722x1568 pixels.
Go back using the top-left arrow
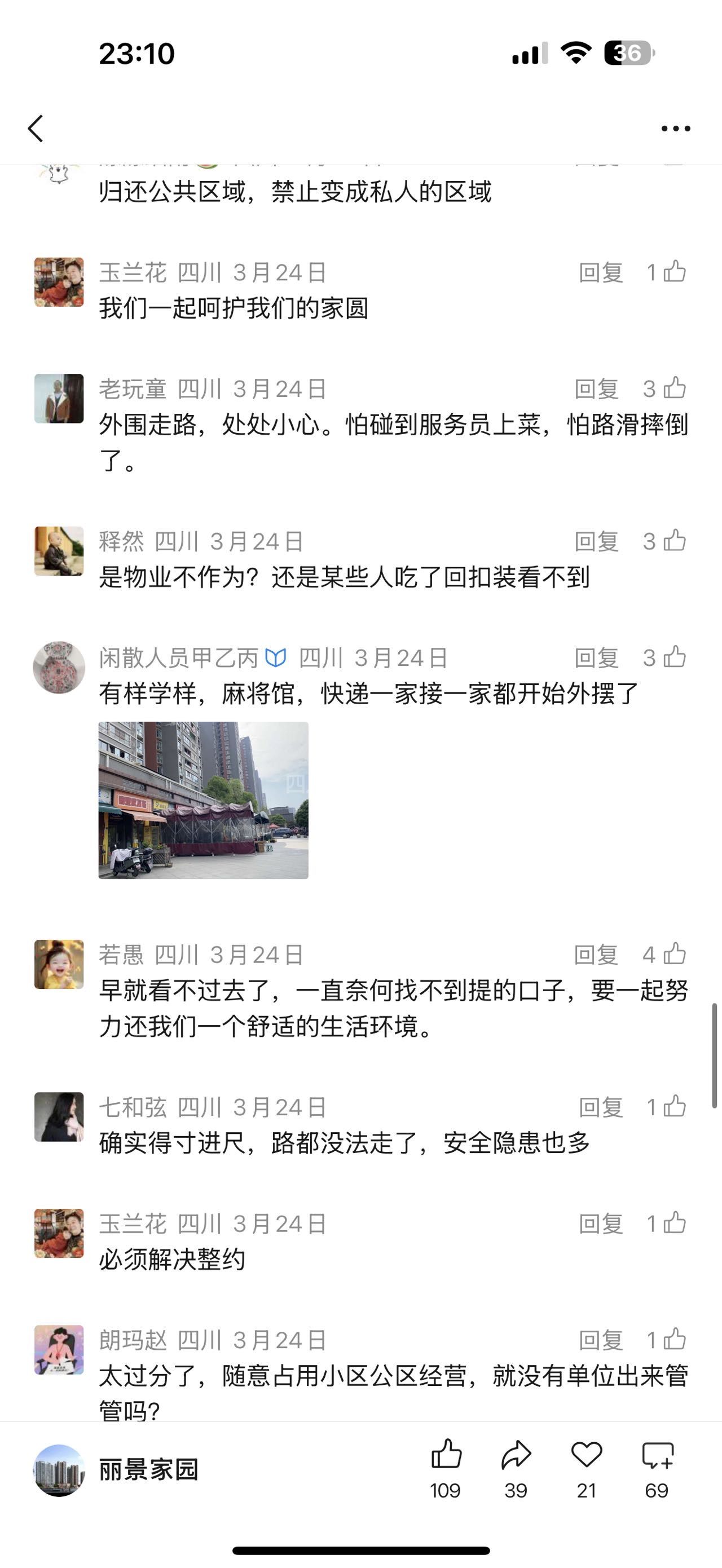point(36,129)
